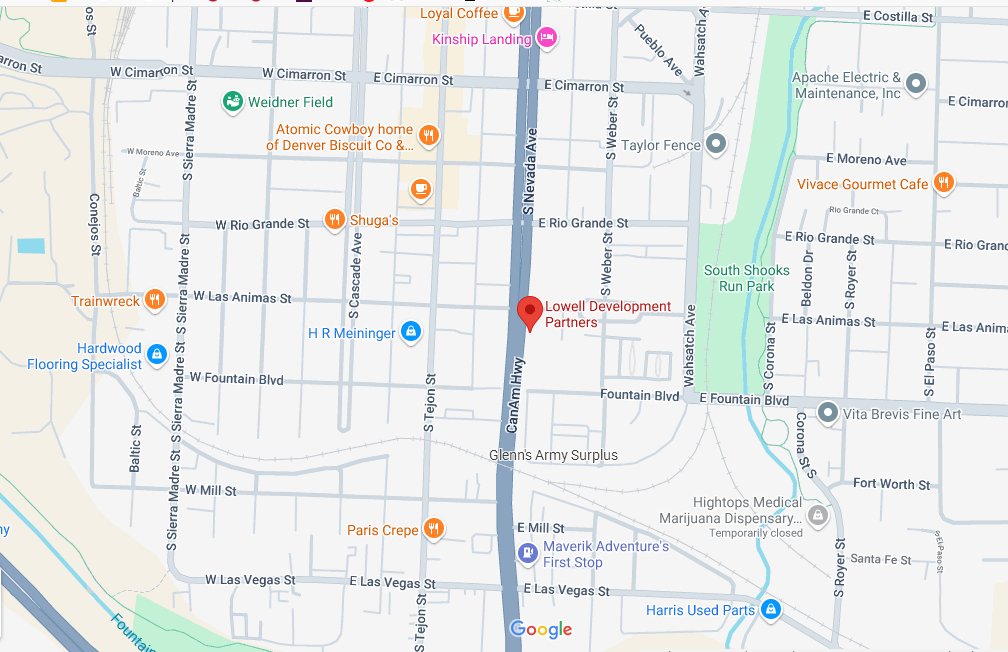Image resolution: width=1008 pixels, height=652 pixels.
Task: Open the Loyal Coffee marker
Action: 514,13
